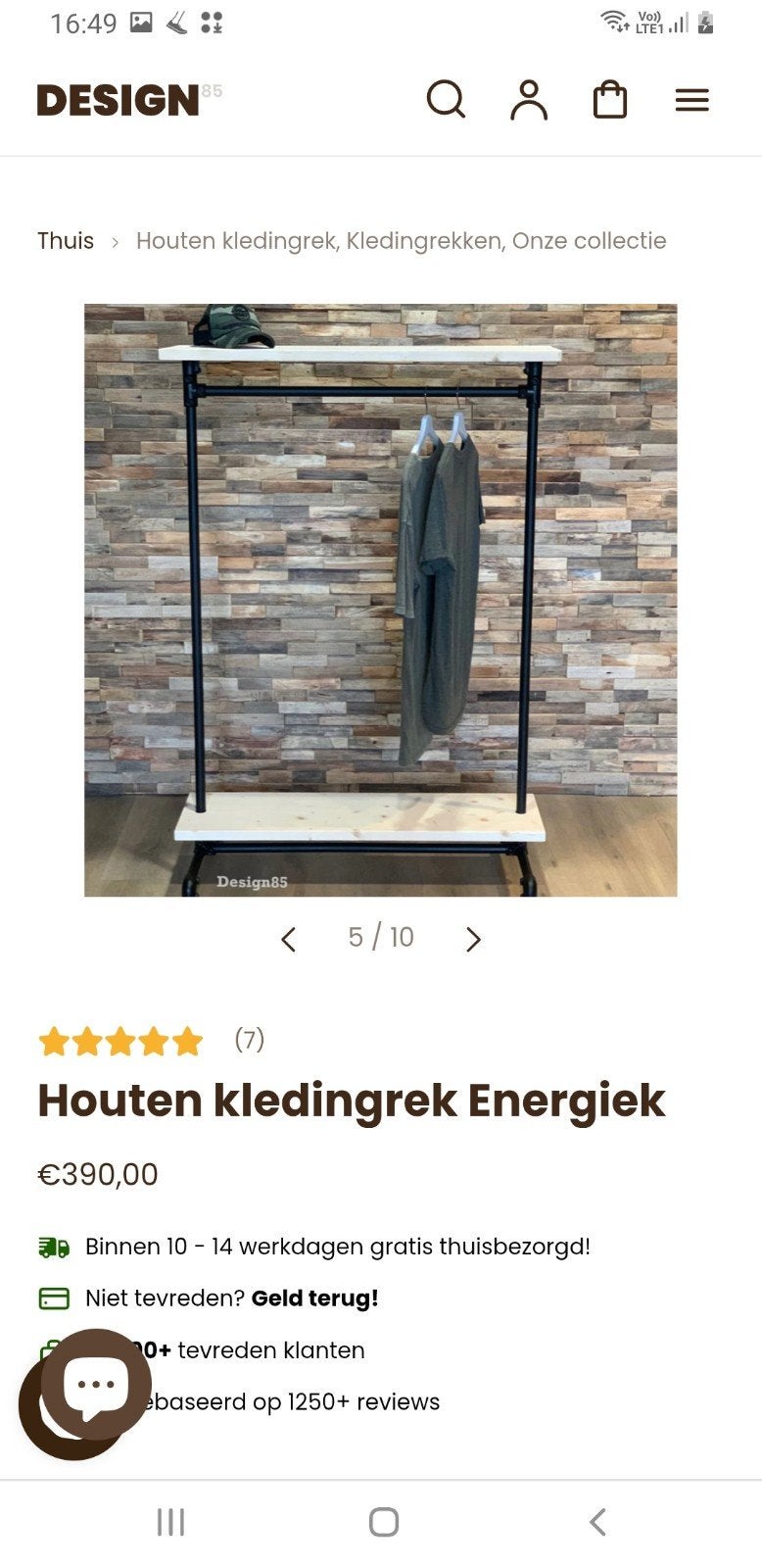Open the Houten kledingrek collection breadcrumb
The height and width of the screenshot is (1568, 762).
coord(236,241)
